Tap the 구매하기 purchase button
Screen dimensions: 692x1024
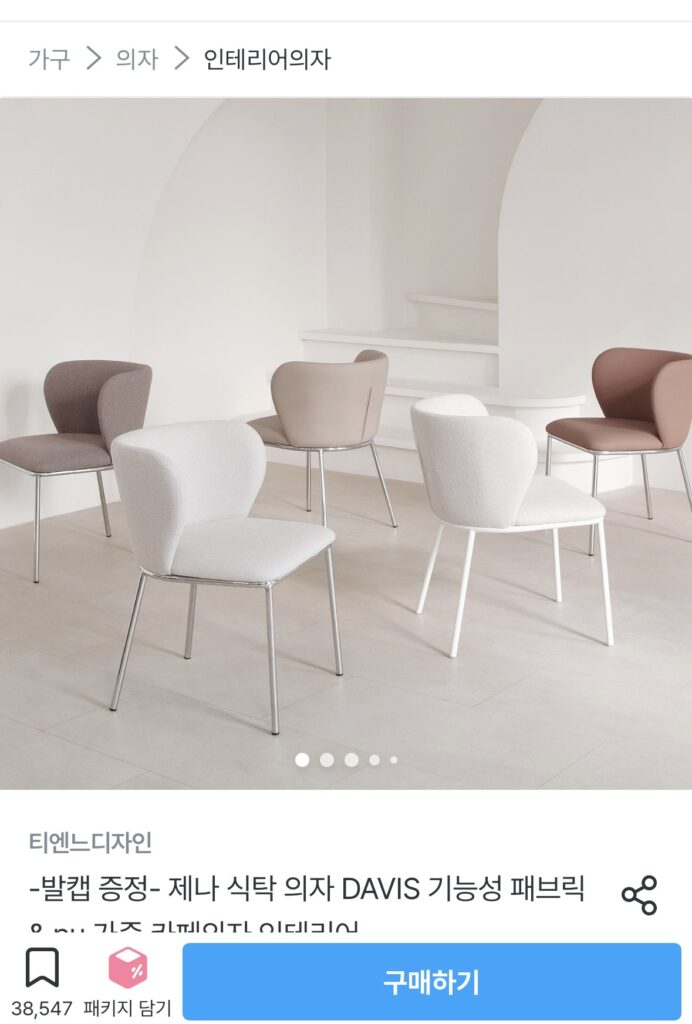point(431,982)
